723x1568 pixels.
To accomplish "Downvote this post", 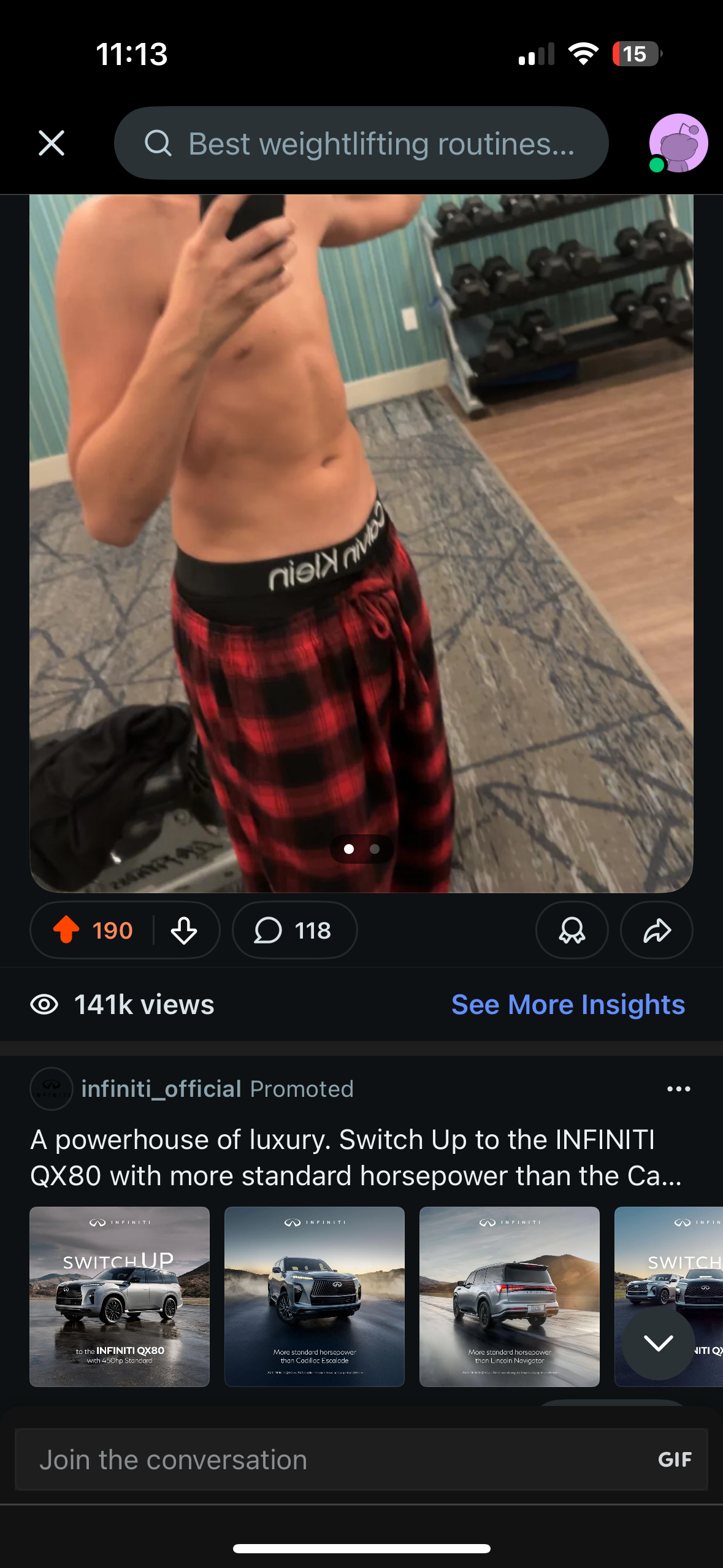I will pos(184,930).
